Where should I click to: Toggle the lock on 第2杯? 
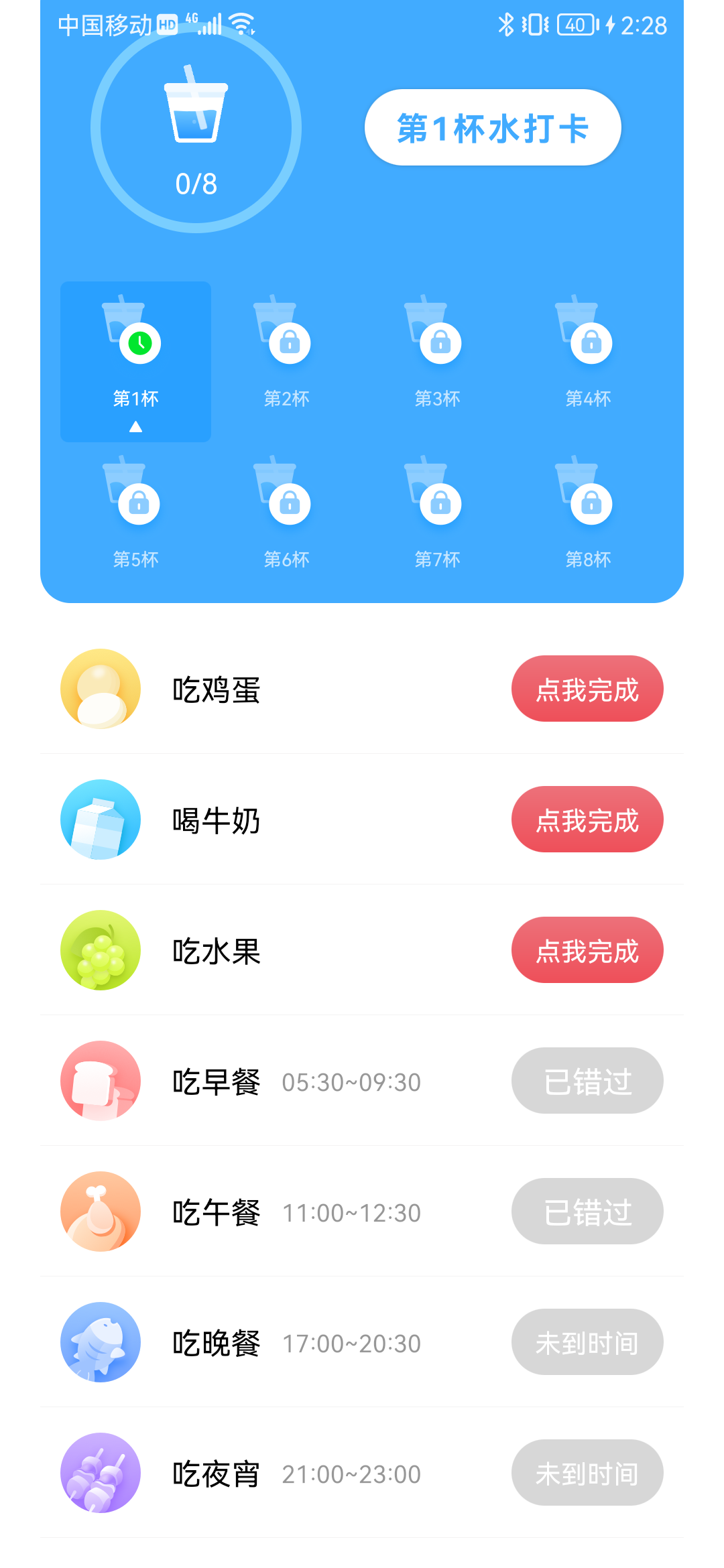[288, 342]
